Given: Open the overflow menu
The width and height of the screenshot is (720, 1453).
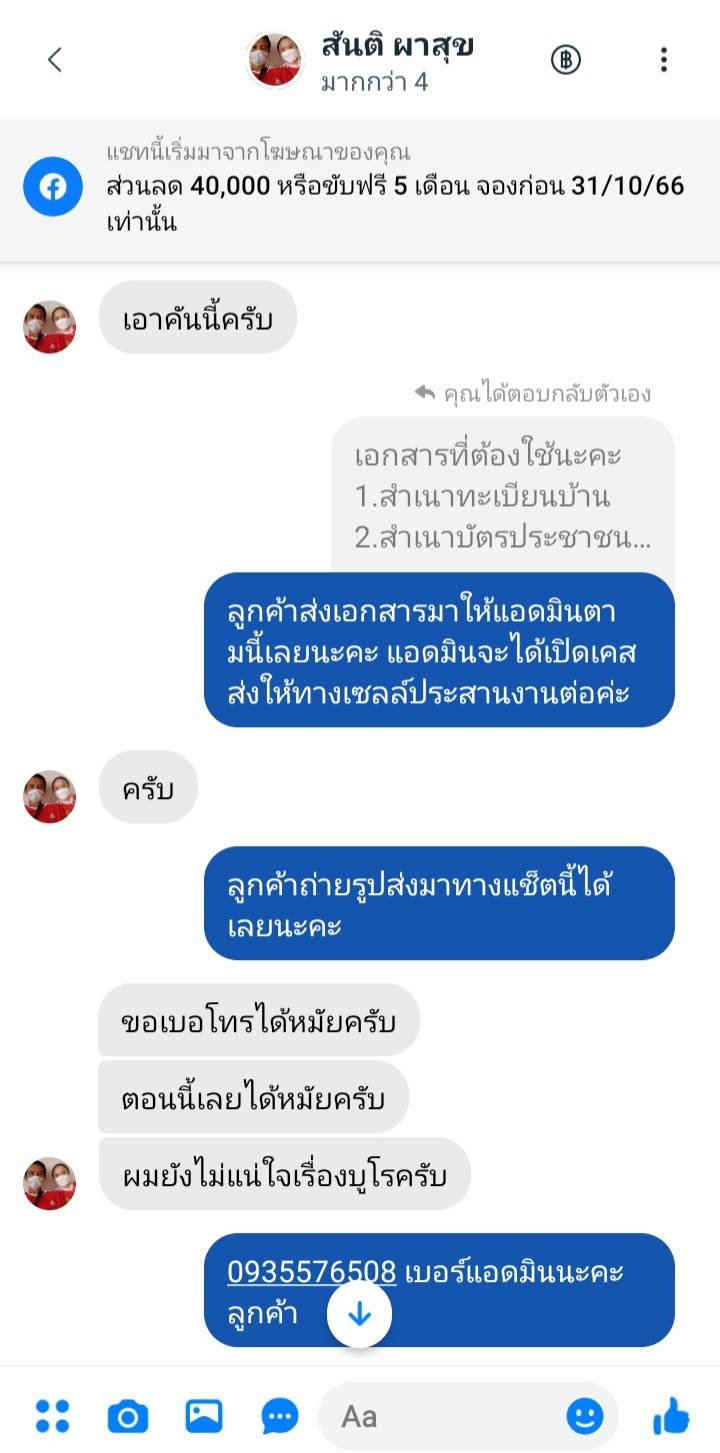Looking at the screenshot, I should [663, 60].
